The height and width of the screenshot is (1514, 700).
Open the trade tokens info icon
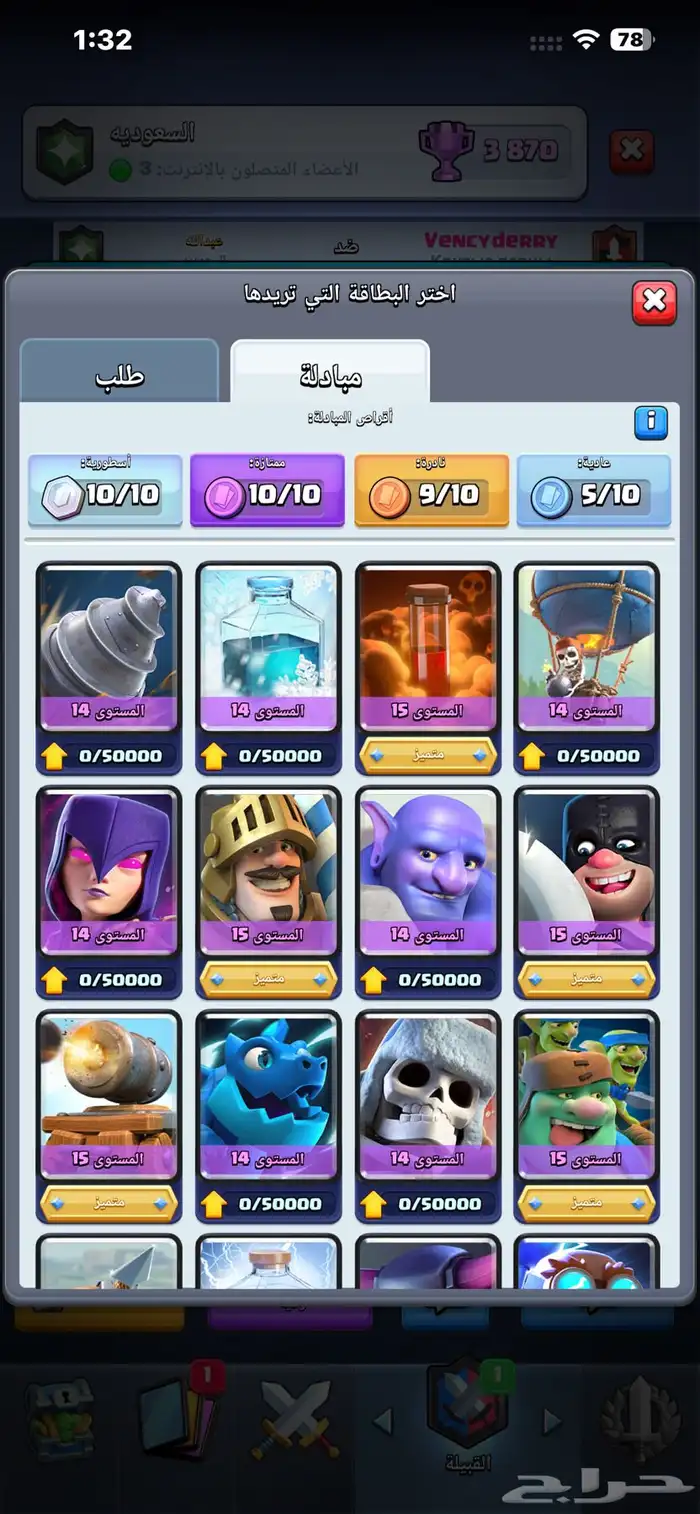coord(650,422)
